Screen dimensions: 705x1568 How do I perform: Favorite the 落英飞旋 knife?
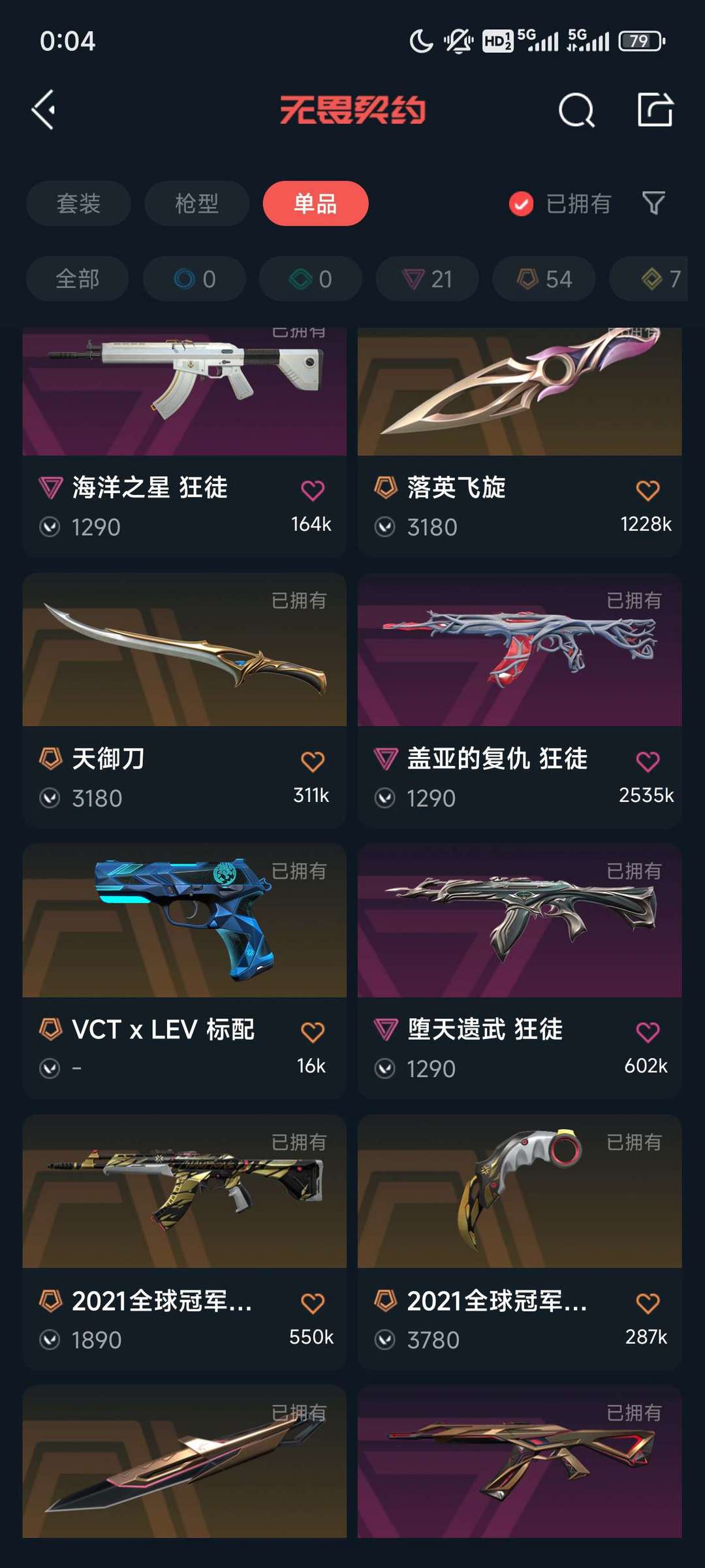pyautogui.click(x=647, y=488)
